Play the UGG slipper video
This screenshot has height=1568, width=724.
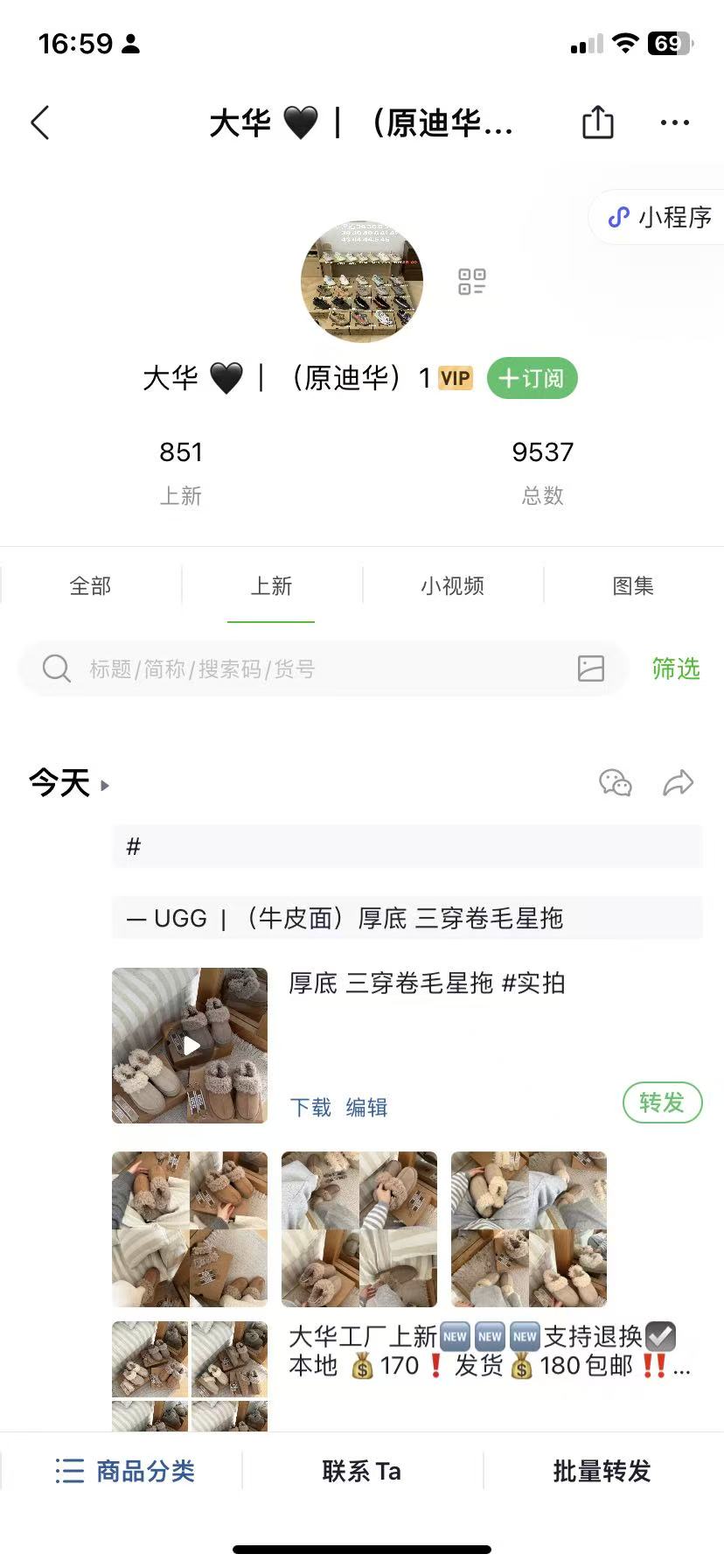190,1046
